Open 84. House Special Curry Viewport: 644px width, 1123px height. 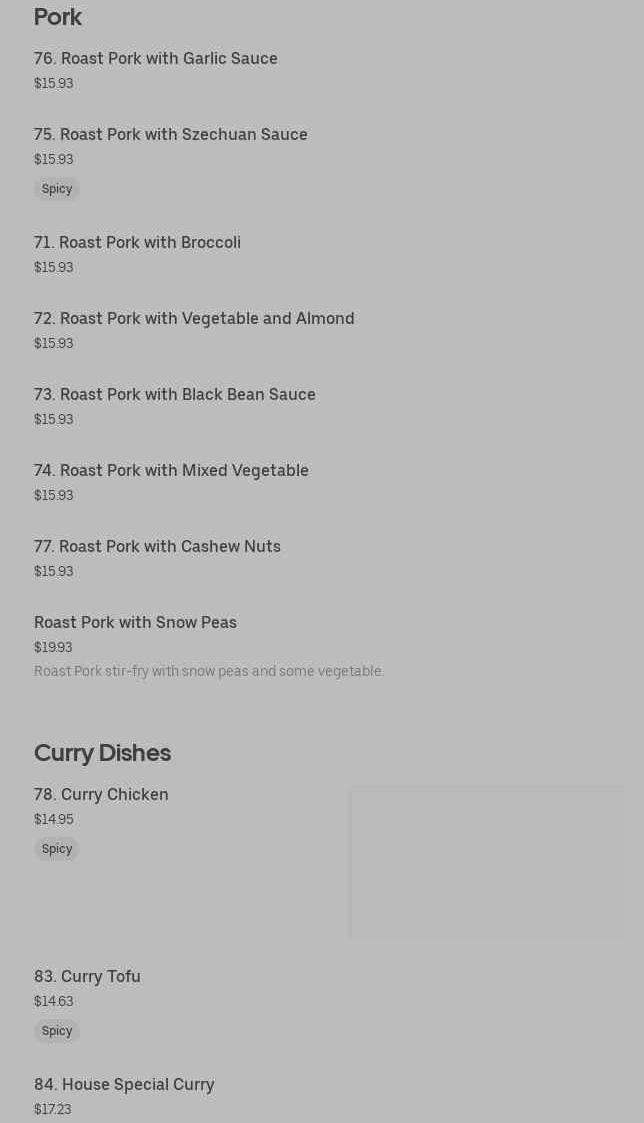pos(125,1085)
